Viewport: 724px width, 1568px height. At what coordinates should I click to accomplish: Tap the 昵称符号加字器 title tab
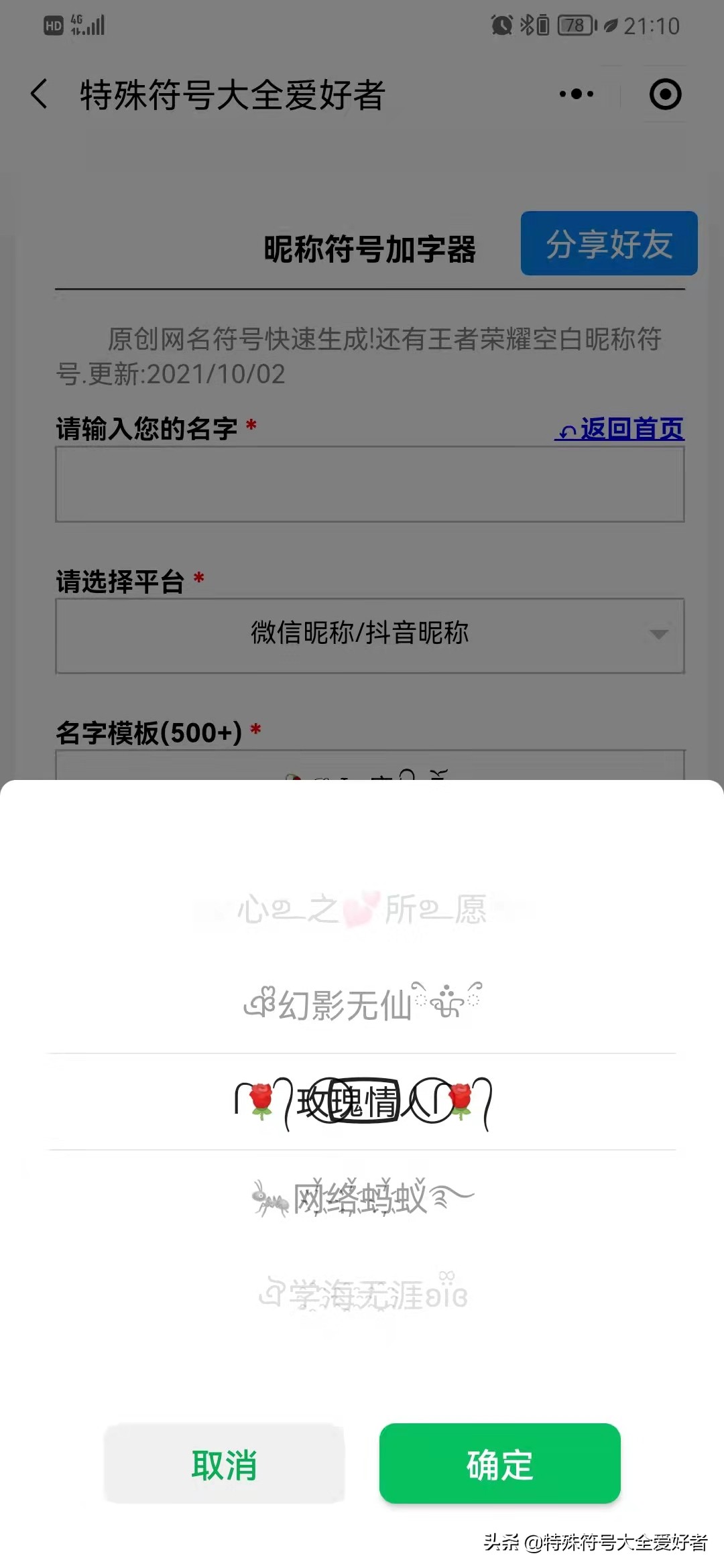coord(369,249)
